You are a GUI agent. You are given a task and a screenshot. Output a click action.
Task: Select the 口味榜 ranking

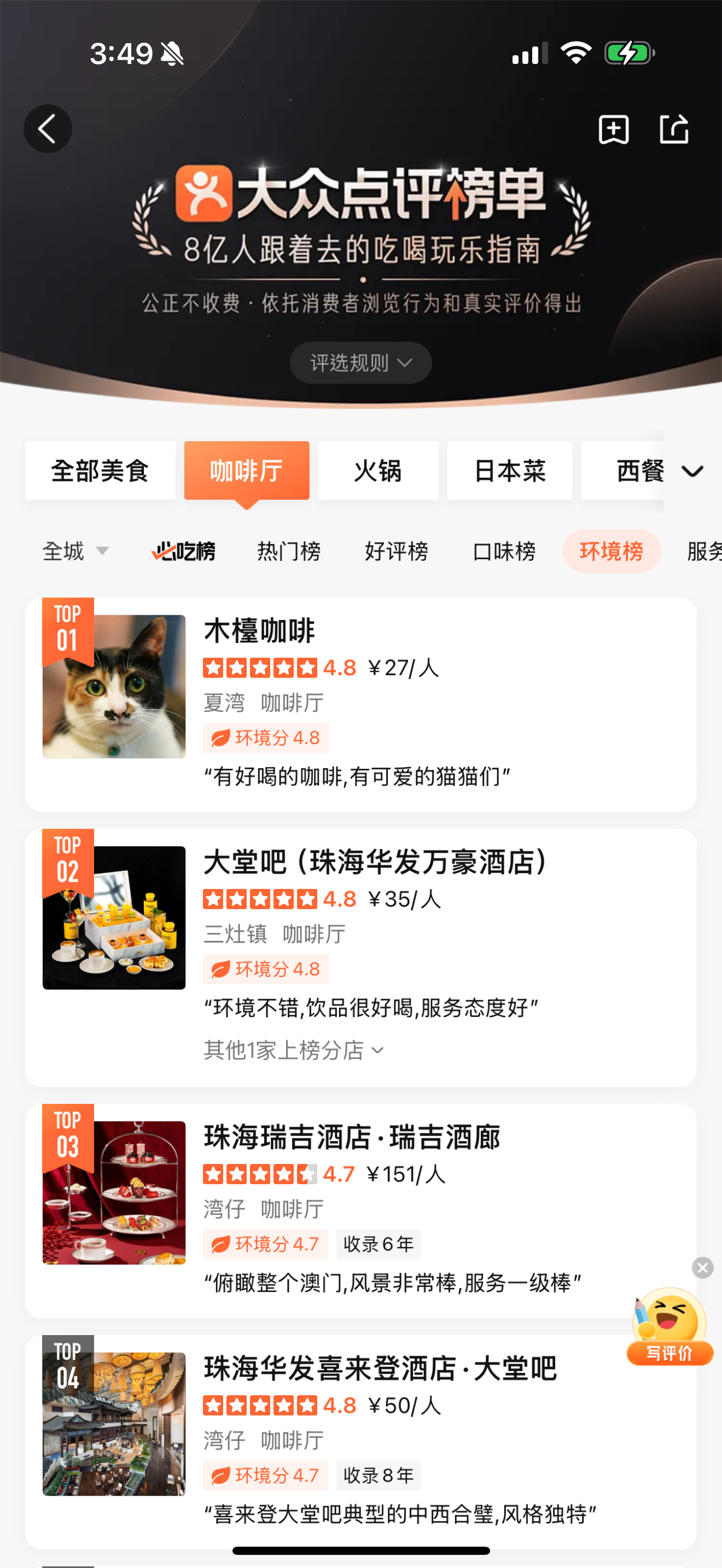coord(504,552)
